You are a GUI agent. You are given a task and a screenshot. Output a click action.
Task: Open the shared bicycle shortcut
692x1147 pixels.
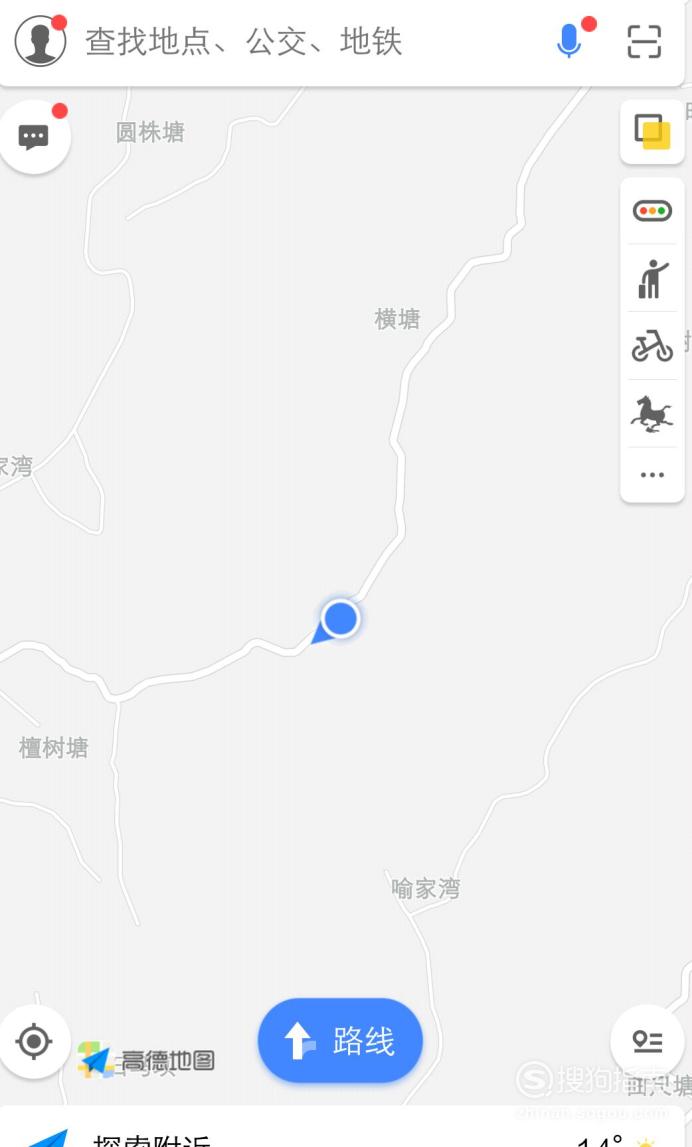coord(652,345)
